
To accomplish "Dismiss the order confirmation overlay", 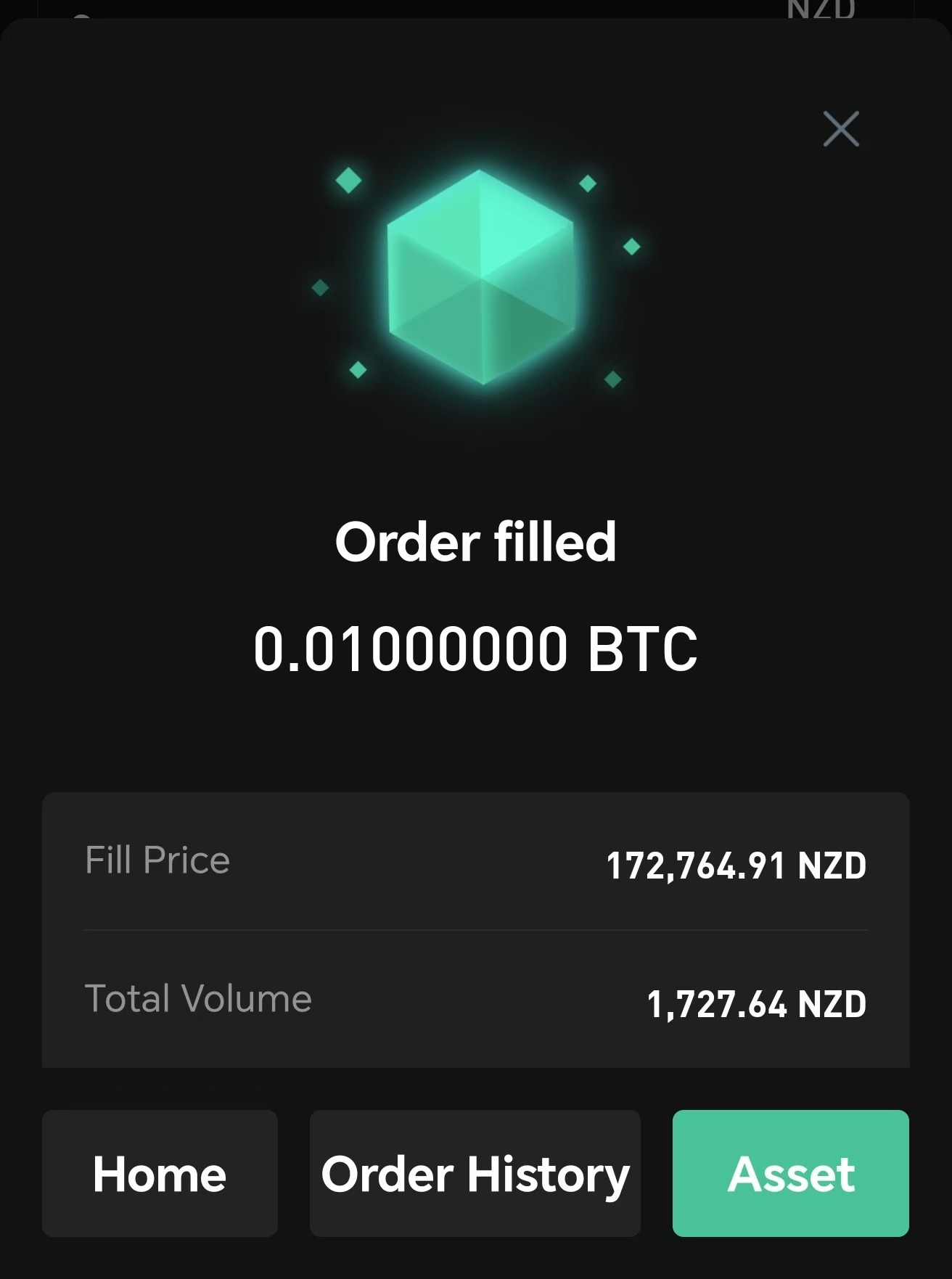I will (840, 128).
